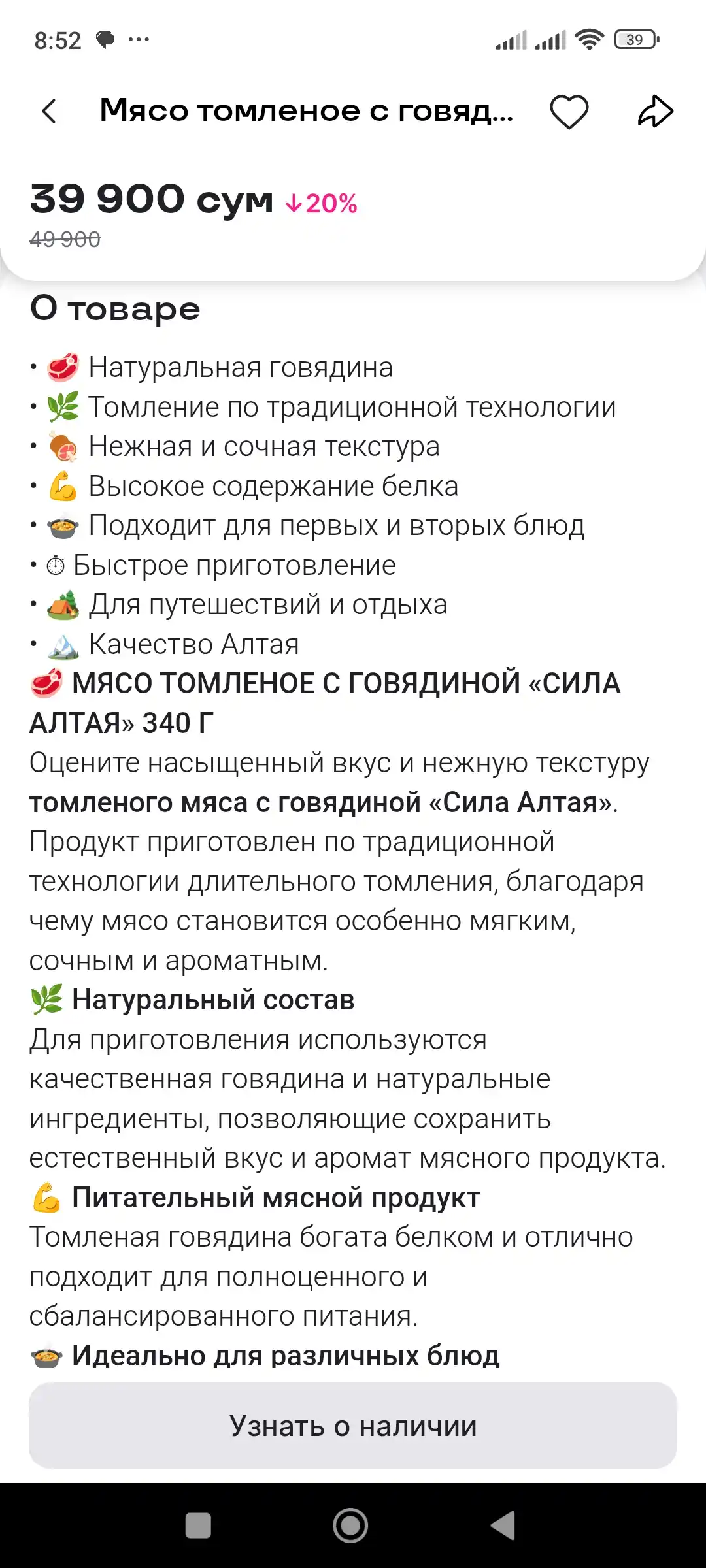
Task: Share this product
Action: click(x=655, y=111)
